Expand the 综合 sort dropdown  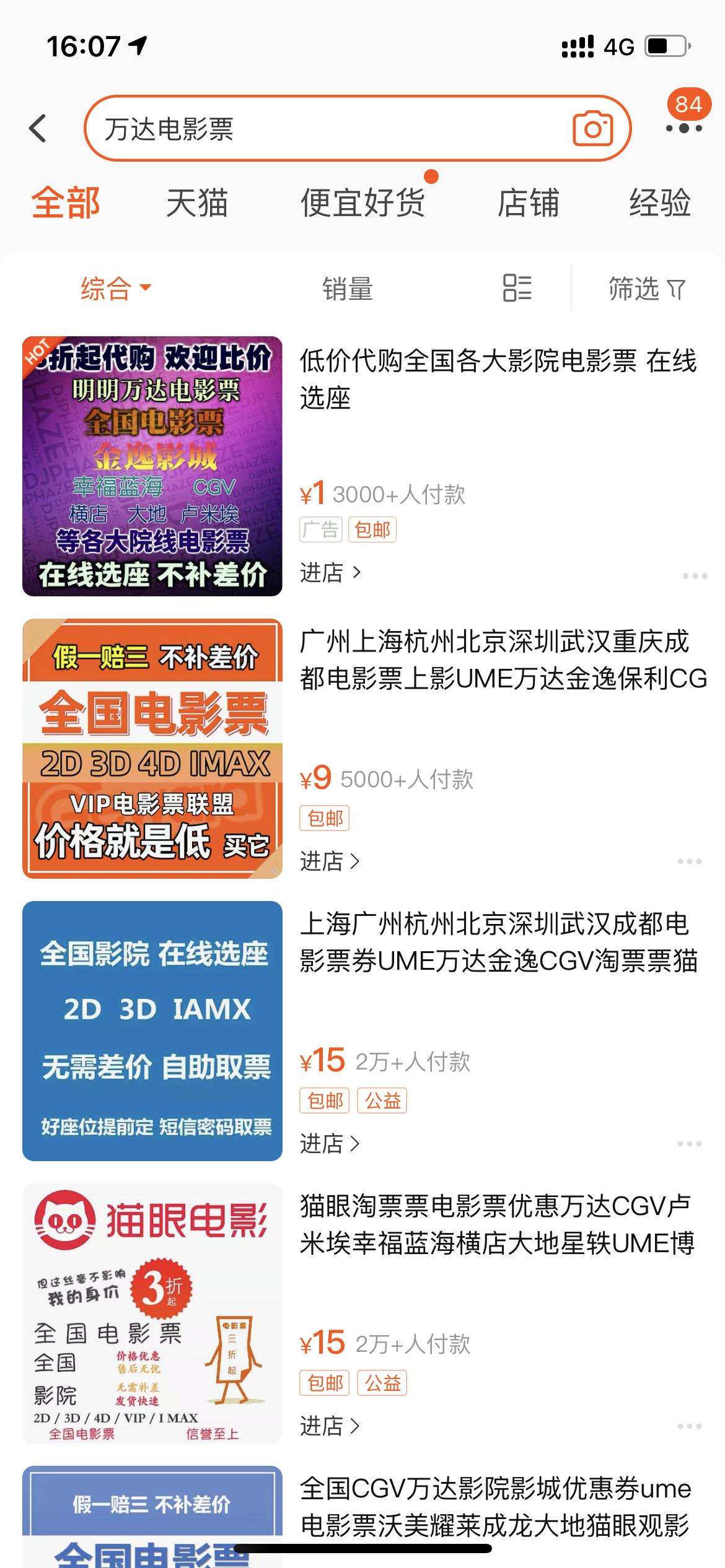click(113, 289)
